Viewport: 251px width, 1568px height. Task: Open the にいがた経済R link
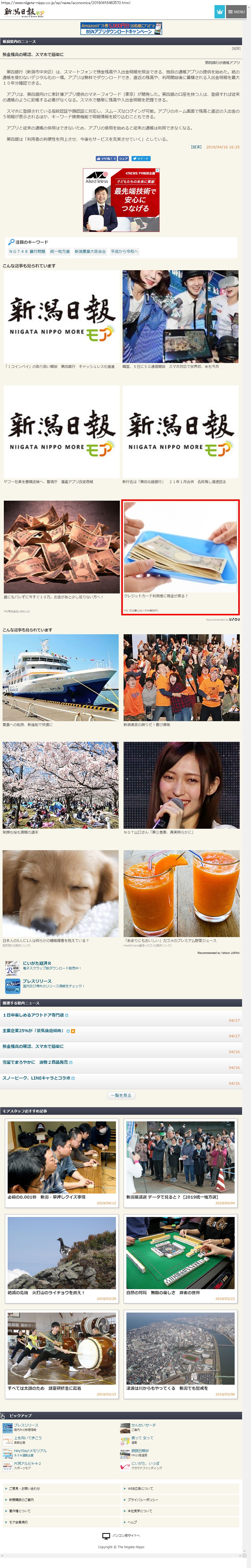click(x=37, y=963)
